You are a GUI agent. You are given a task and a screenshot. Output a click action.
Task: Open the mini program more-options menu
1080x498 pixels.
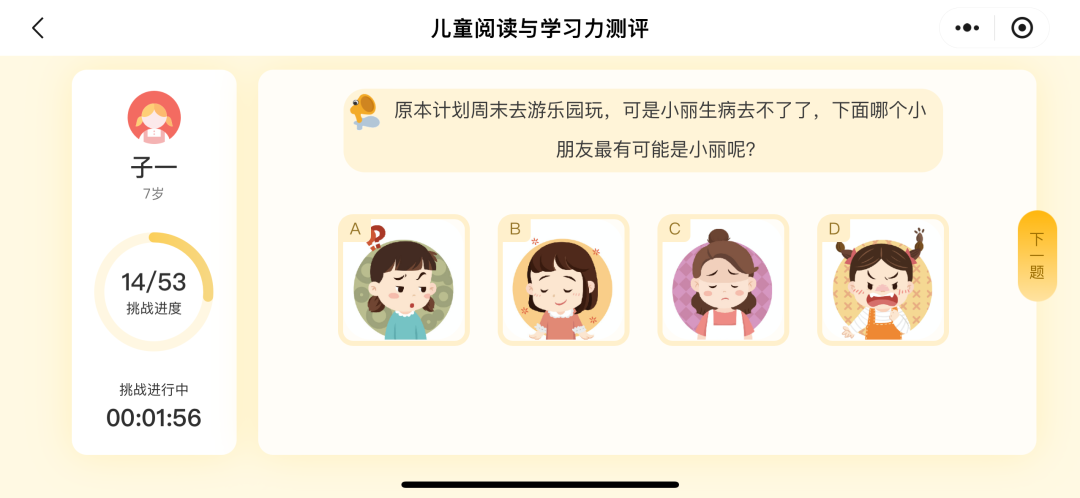click(x=967, y=28)
